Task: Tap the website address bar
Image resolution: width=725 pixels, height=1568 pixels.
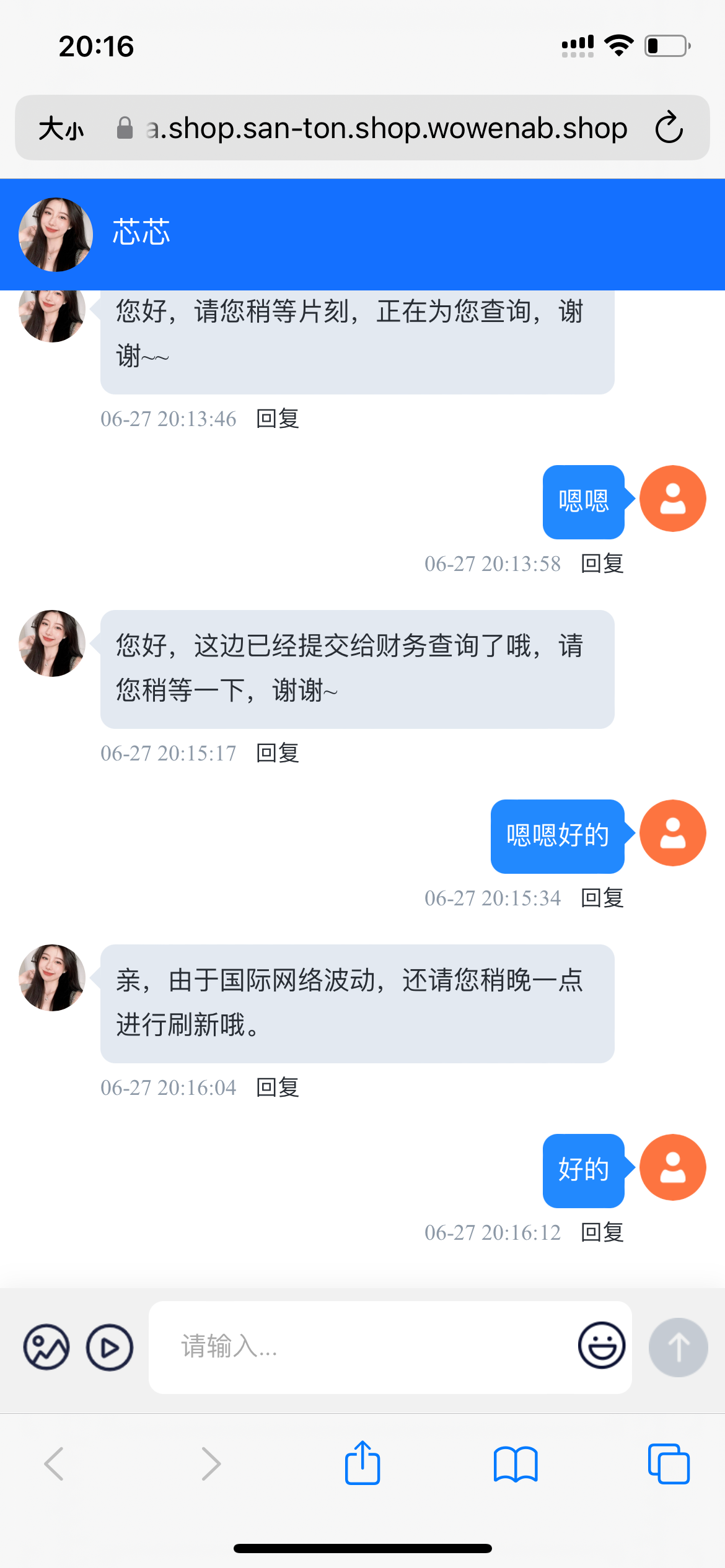Action: 384,128
